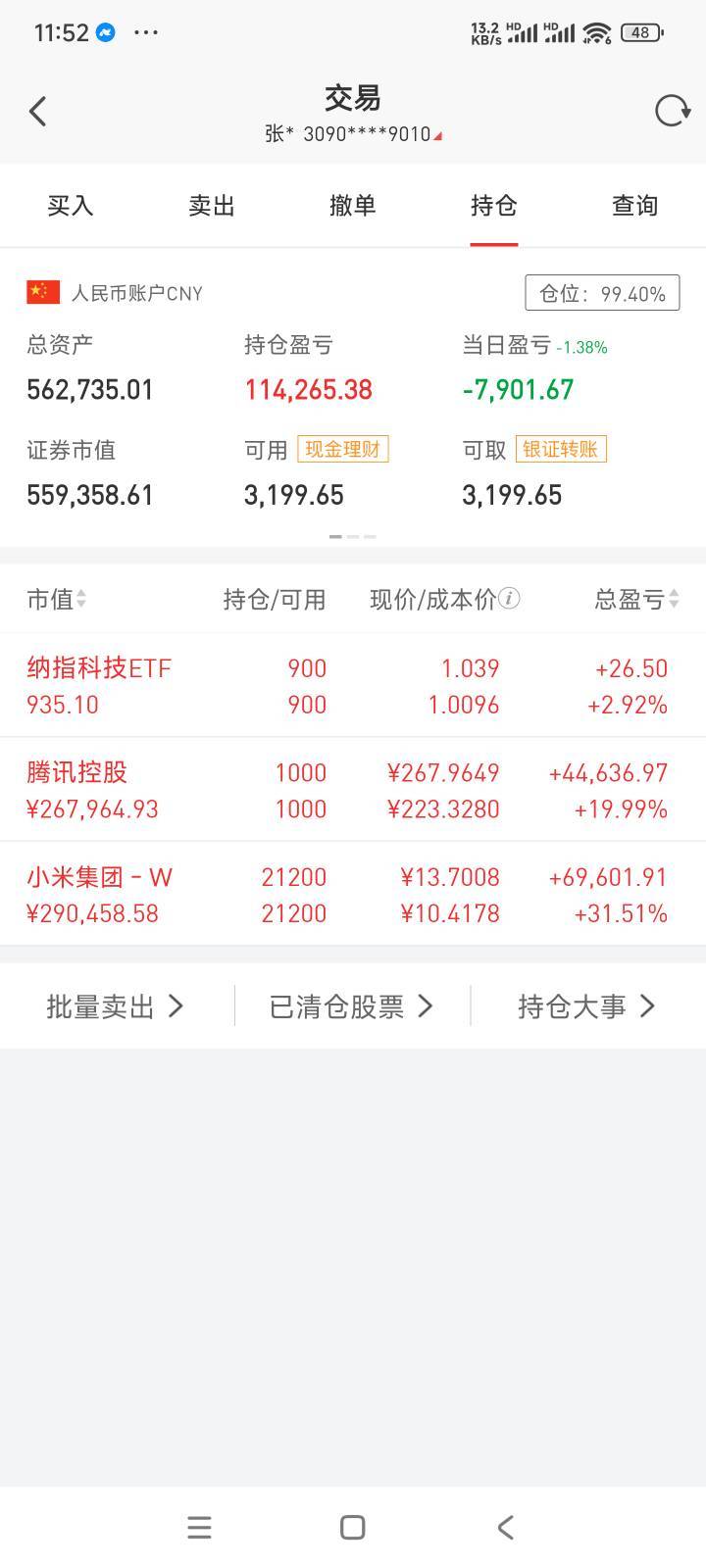Image resolution: width=706 pixels, height=1568 pixels.
Task: Open 现金理财 next to 可用
Action: point(343,450)
